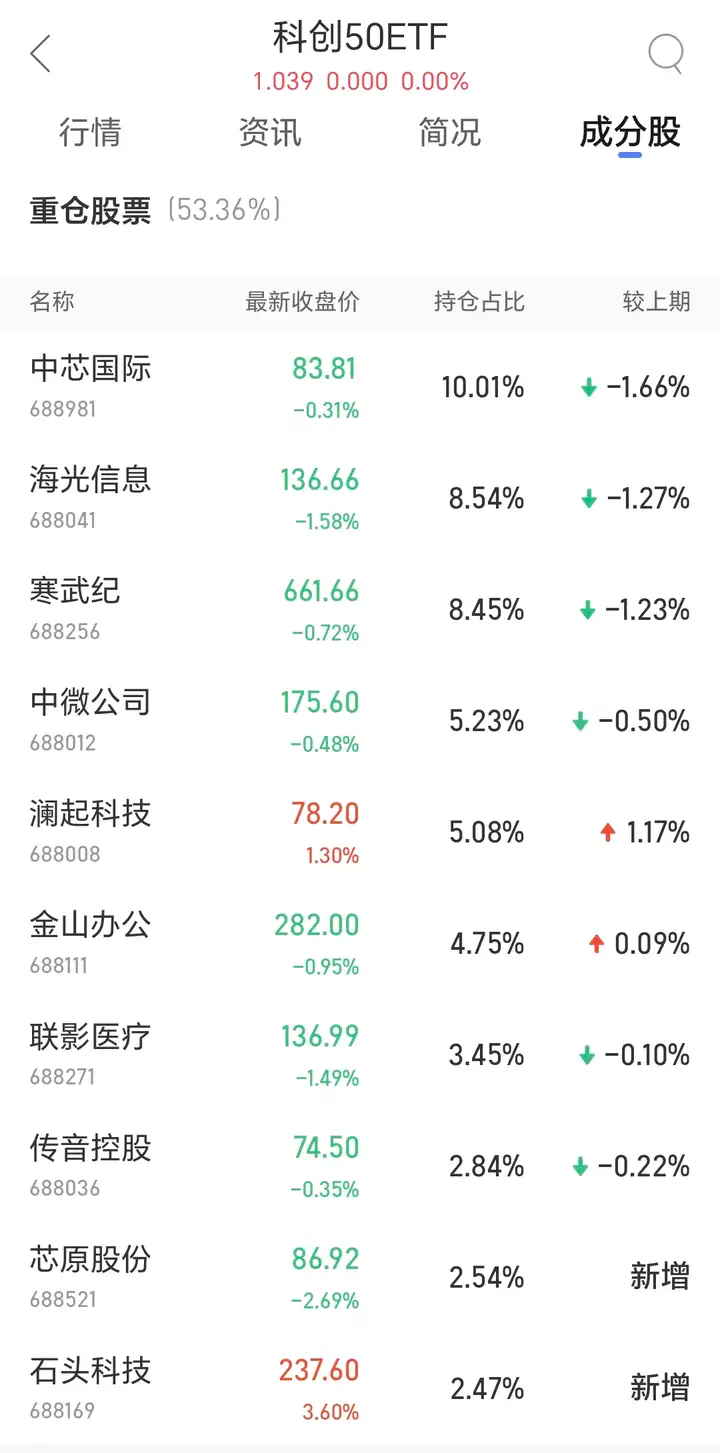View the 简况 tab
The width and height of the screenshot is (720, 1453).
(x=447, y=132)
